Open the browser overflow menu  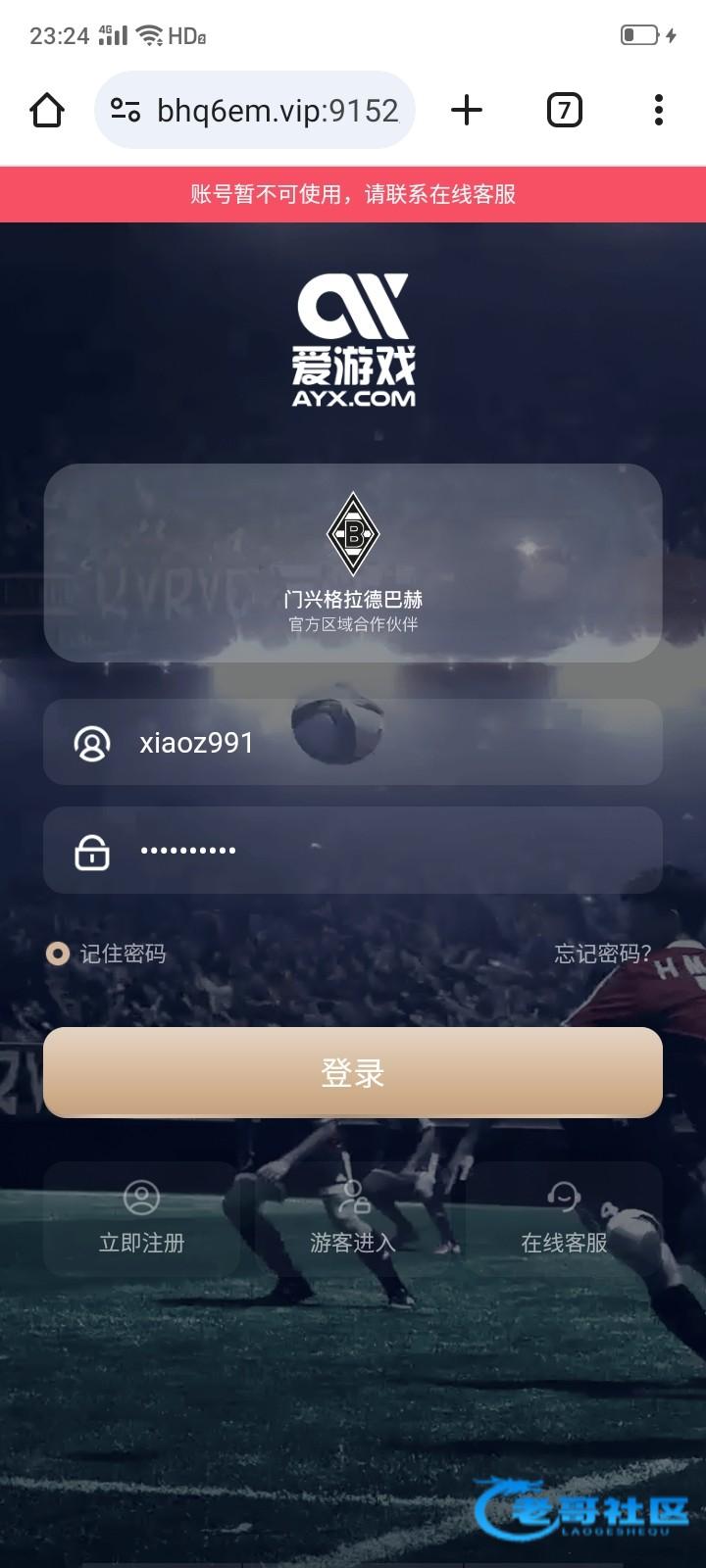pos(658,110)
